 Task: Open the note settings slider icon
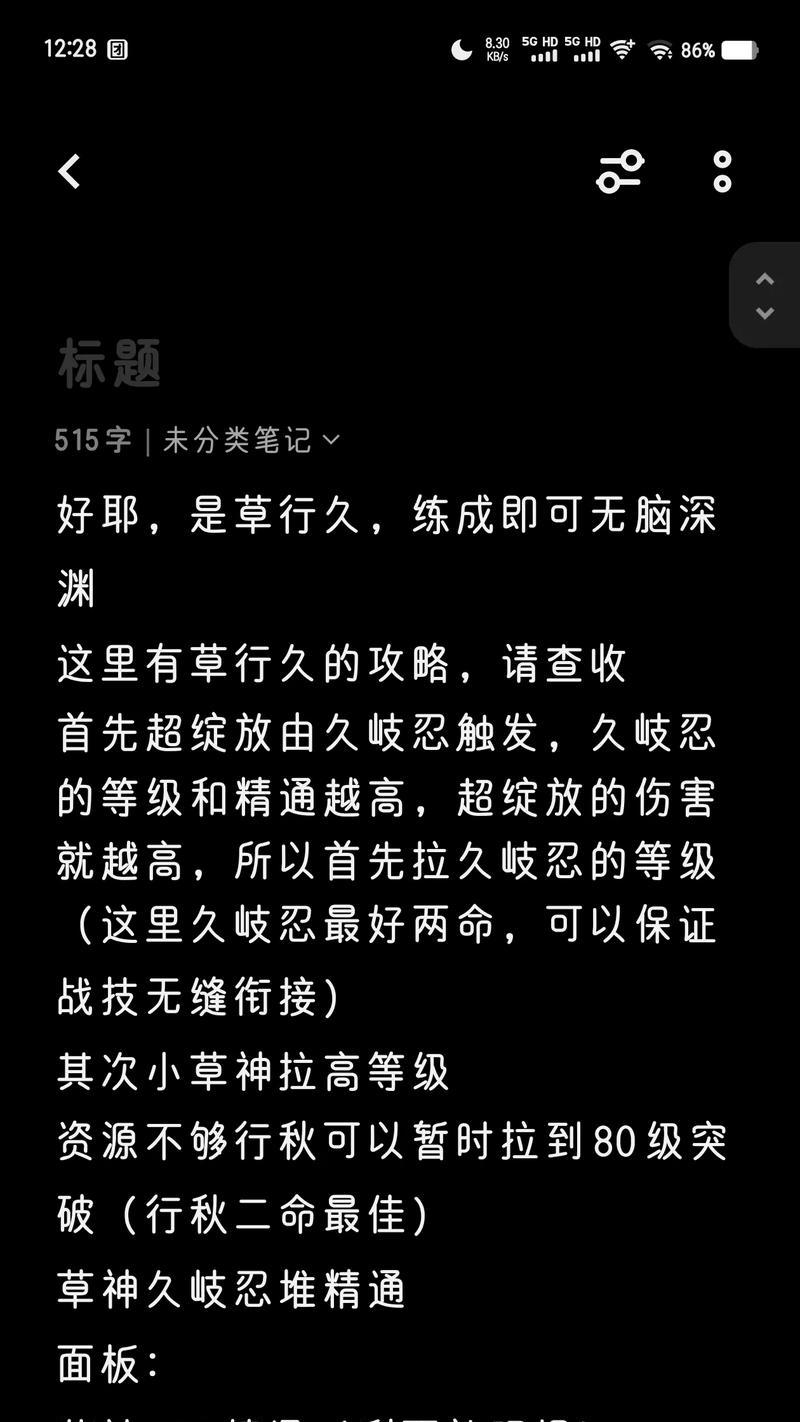pyautogui.click(x=620, y=172)
